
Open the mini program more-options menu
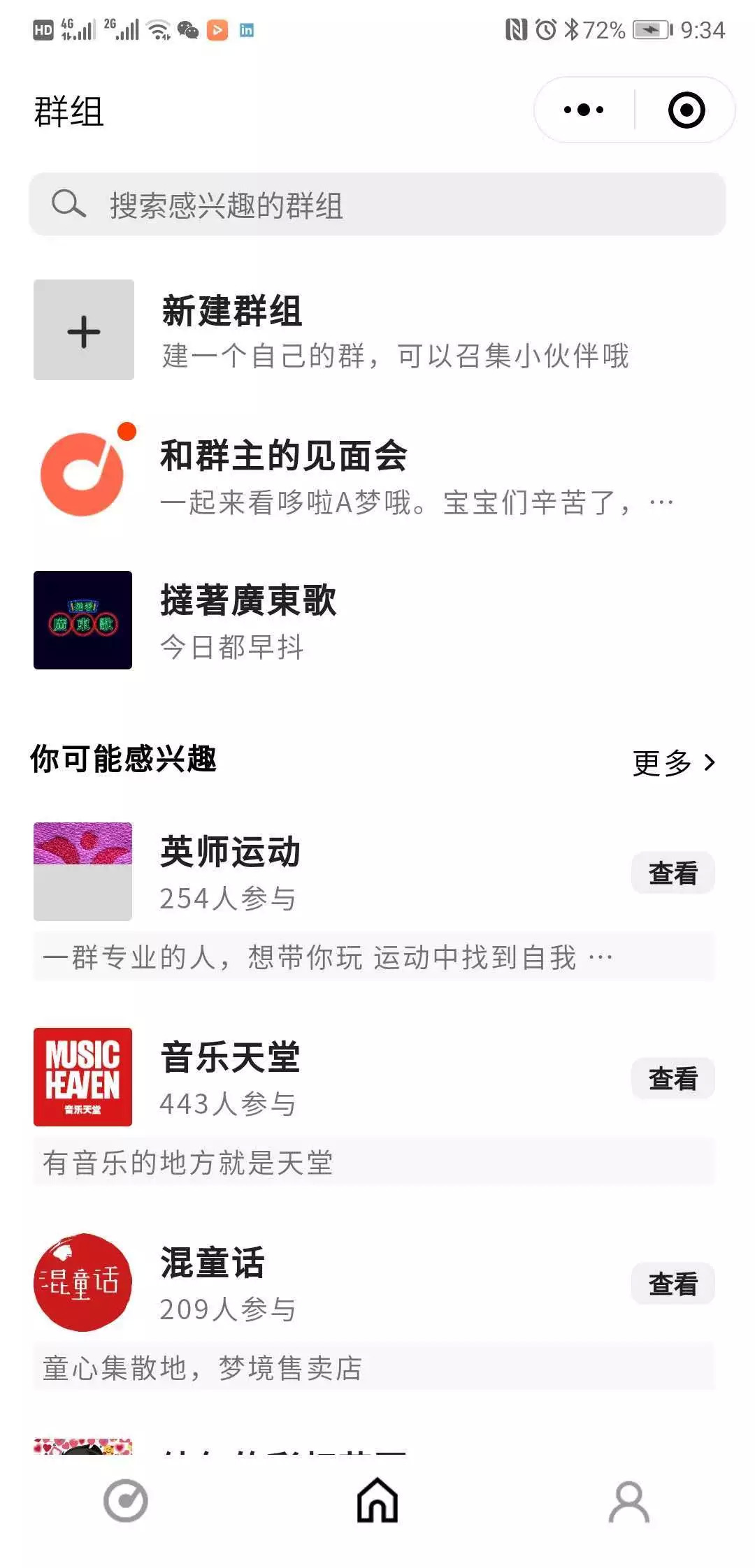pyautogui.click(x=584, y=110)
